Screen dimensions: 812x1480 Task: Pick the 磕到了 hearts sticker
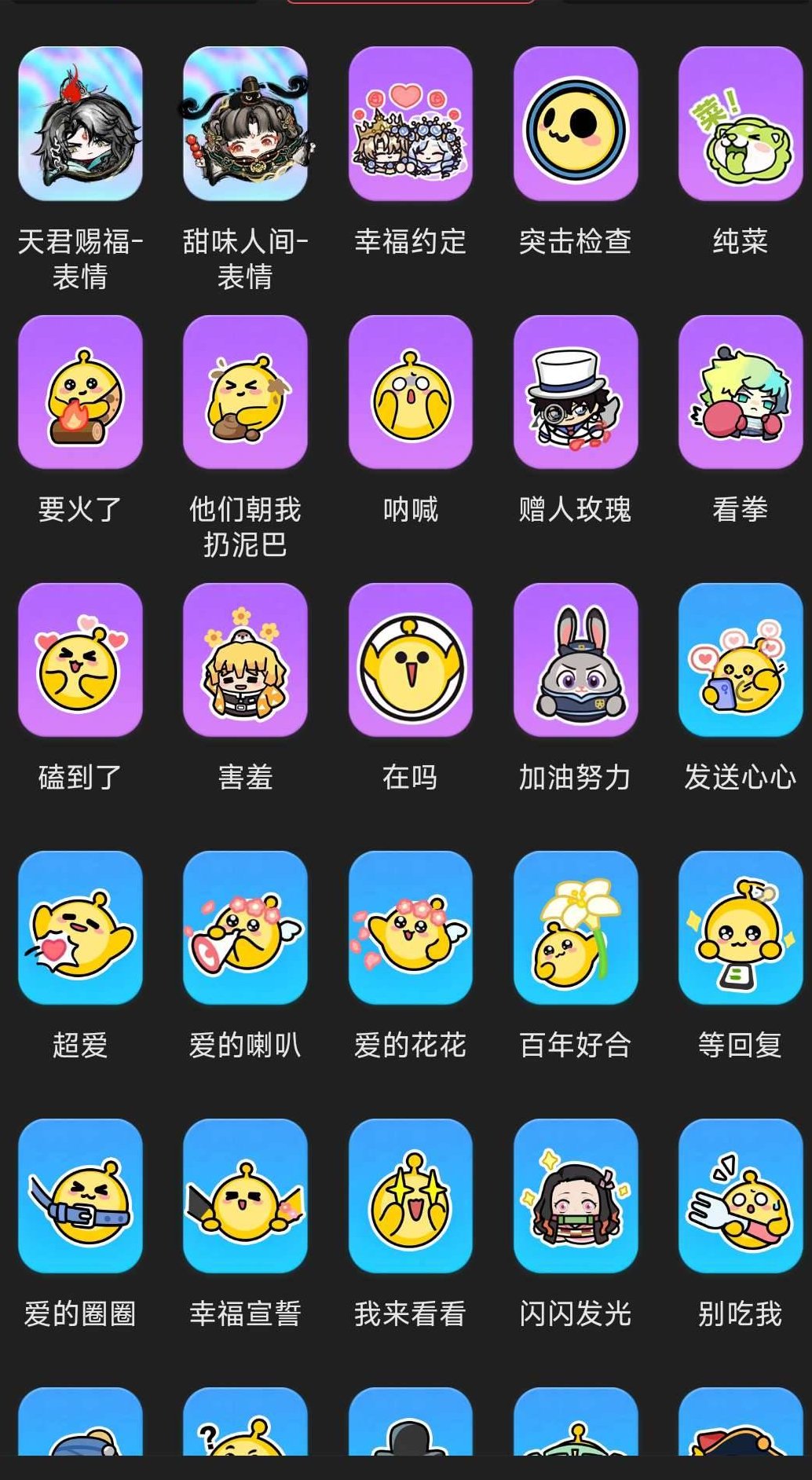(79, 660)
